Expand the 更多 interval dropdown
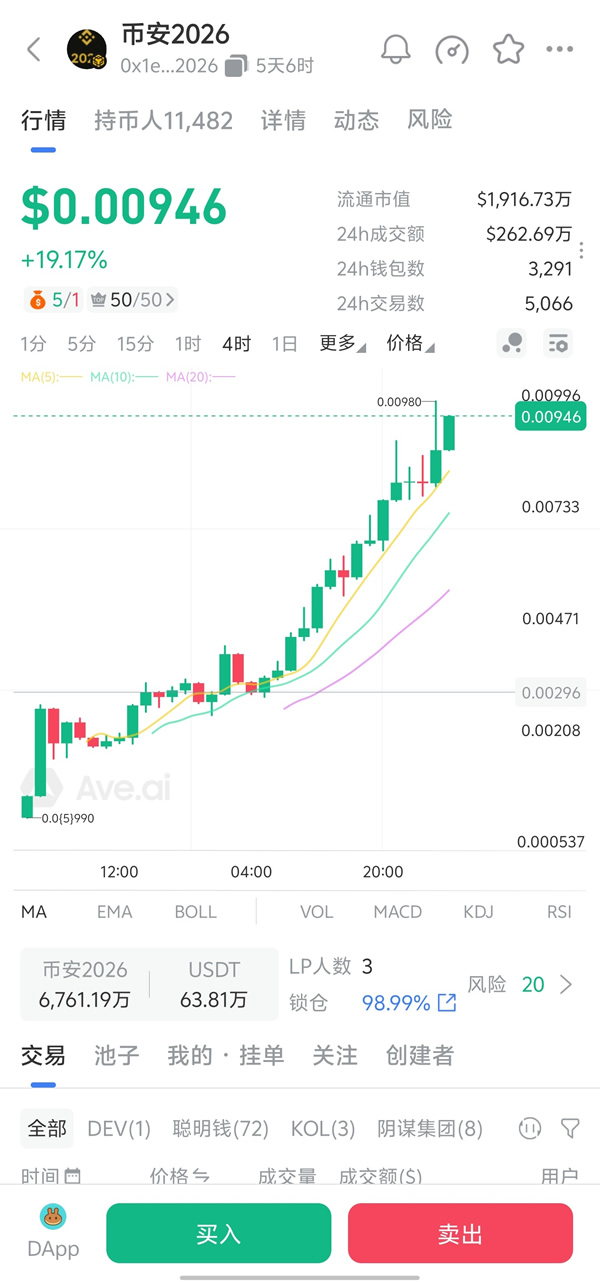The width and height of the screenshot is (600, 1282). click(x=342, y=344)
